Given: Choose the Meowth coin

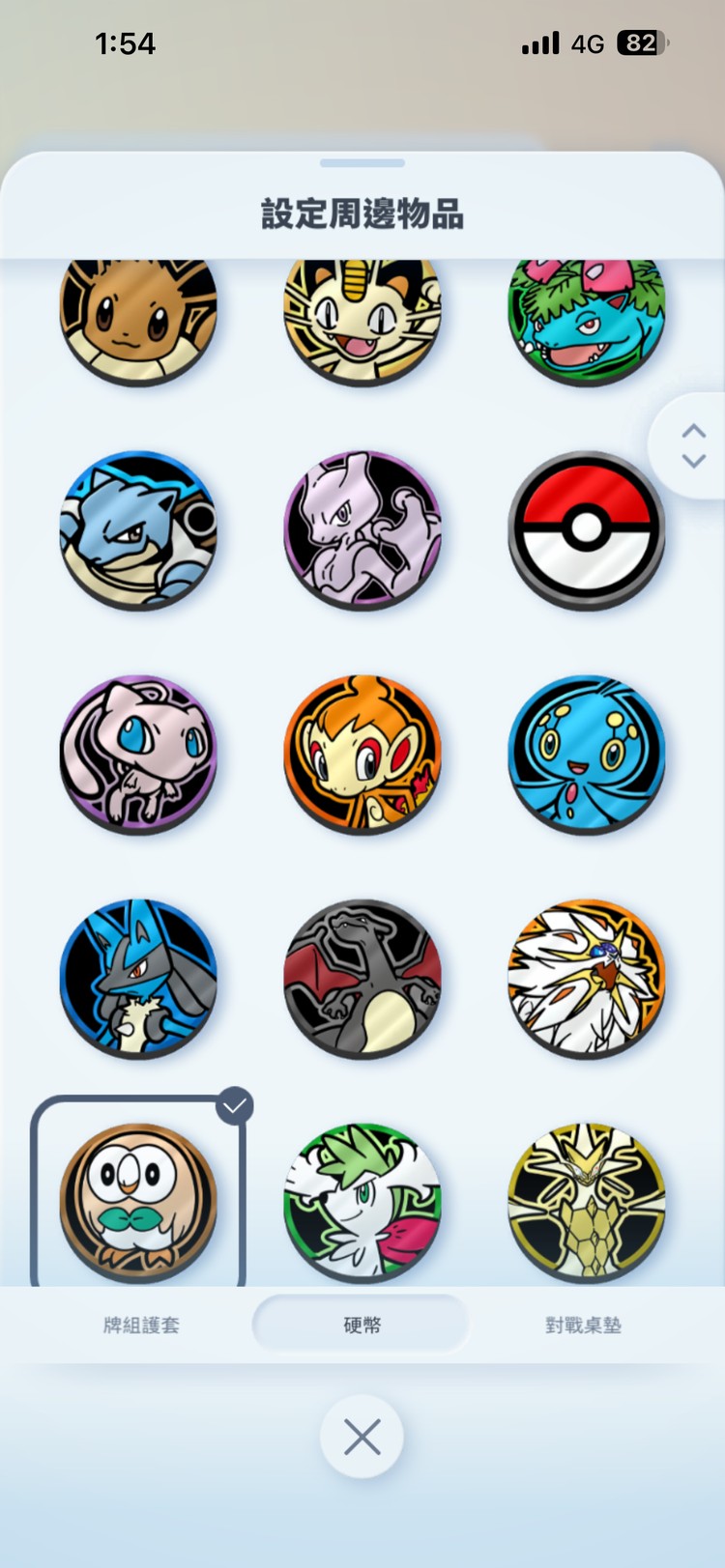Looking at the screenshot, I should coord(362,317).
